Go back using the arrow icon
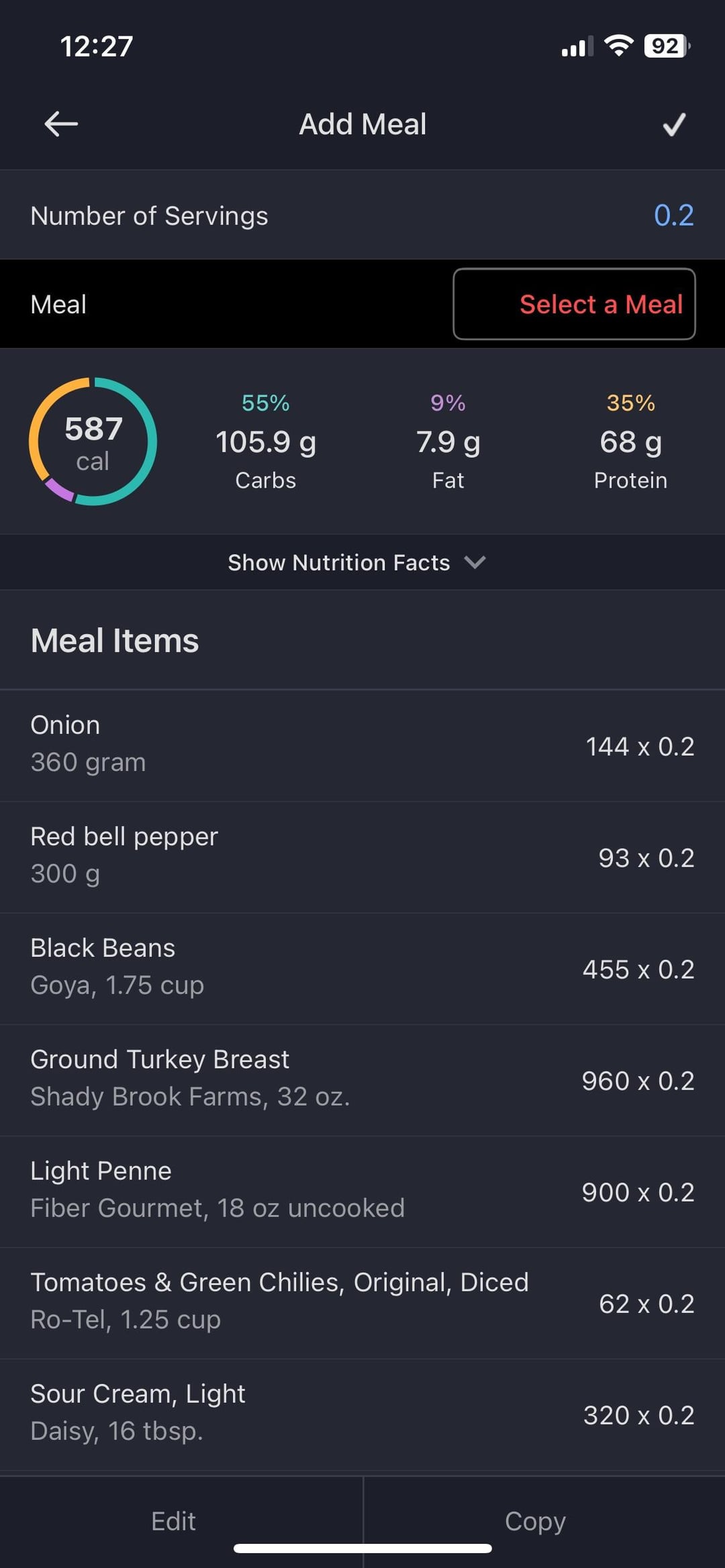 (61, 124)
